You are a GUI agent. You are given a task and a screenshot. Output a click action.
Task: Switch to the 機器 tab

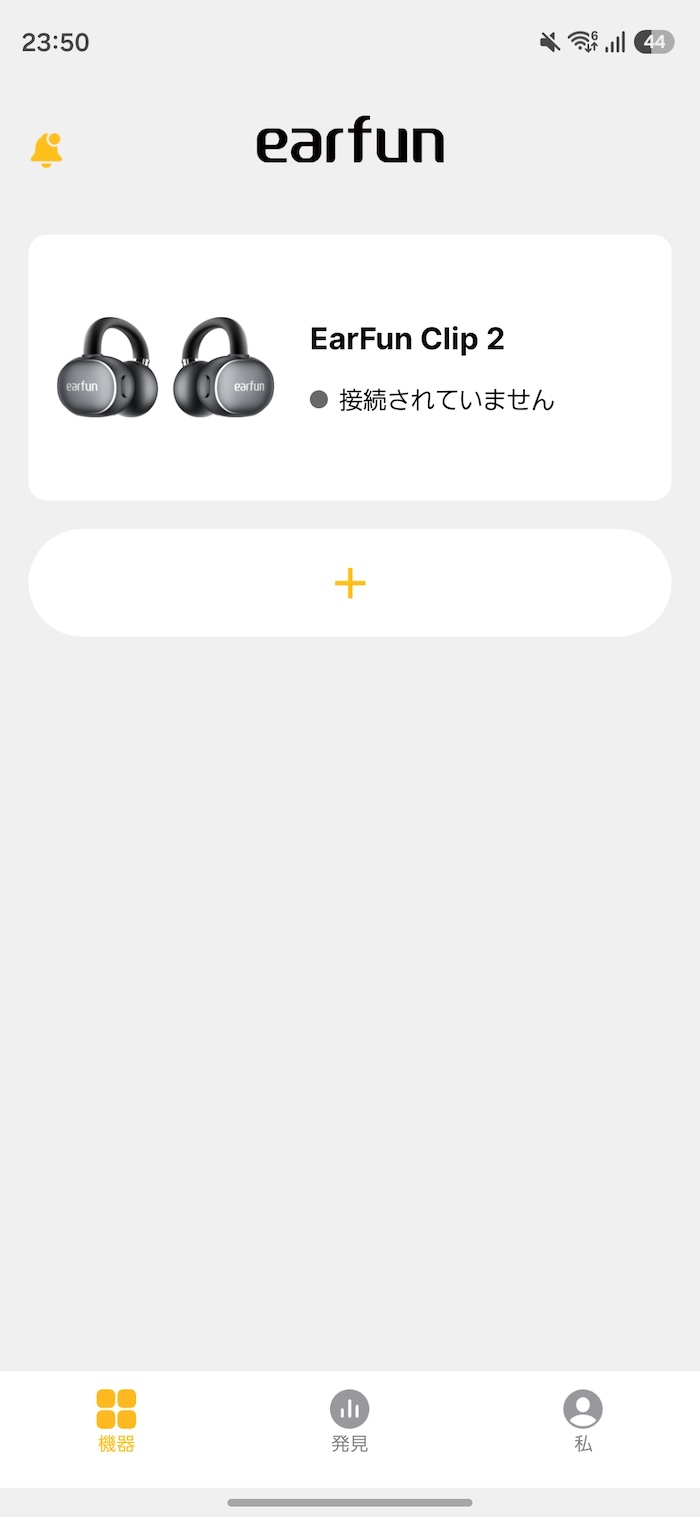click(x=116, y=1420)
